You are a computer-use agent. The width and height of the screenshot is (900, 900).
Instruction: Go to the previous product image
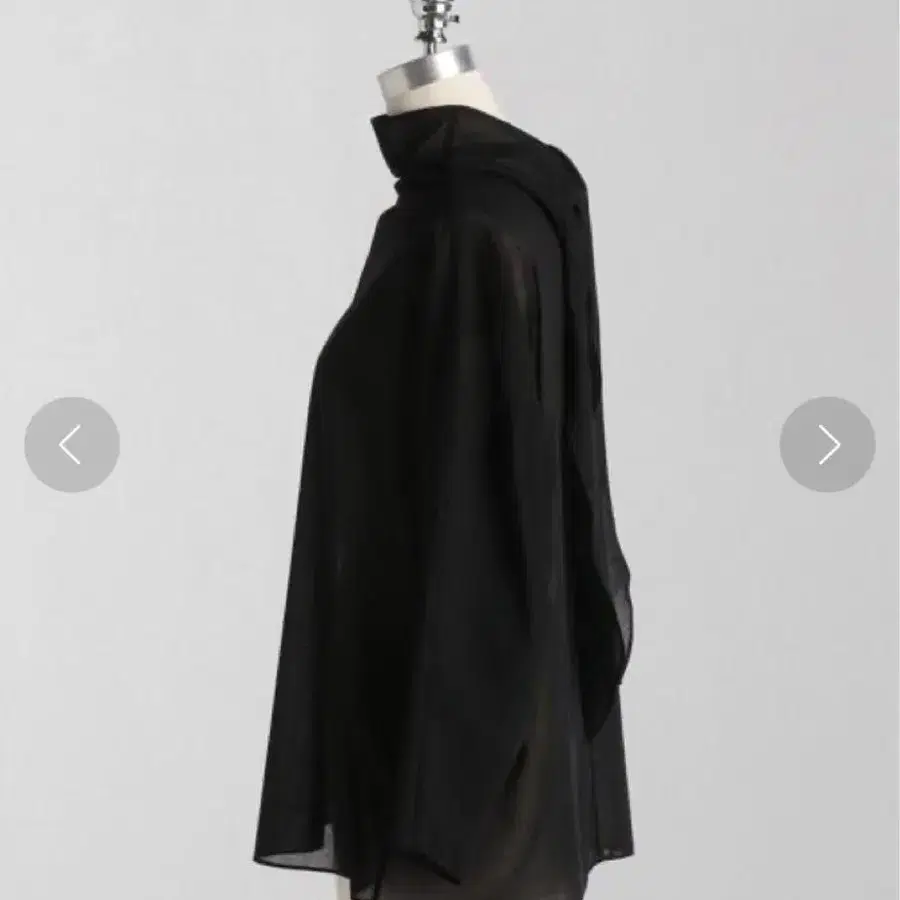pos(71,445)
